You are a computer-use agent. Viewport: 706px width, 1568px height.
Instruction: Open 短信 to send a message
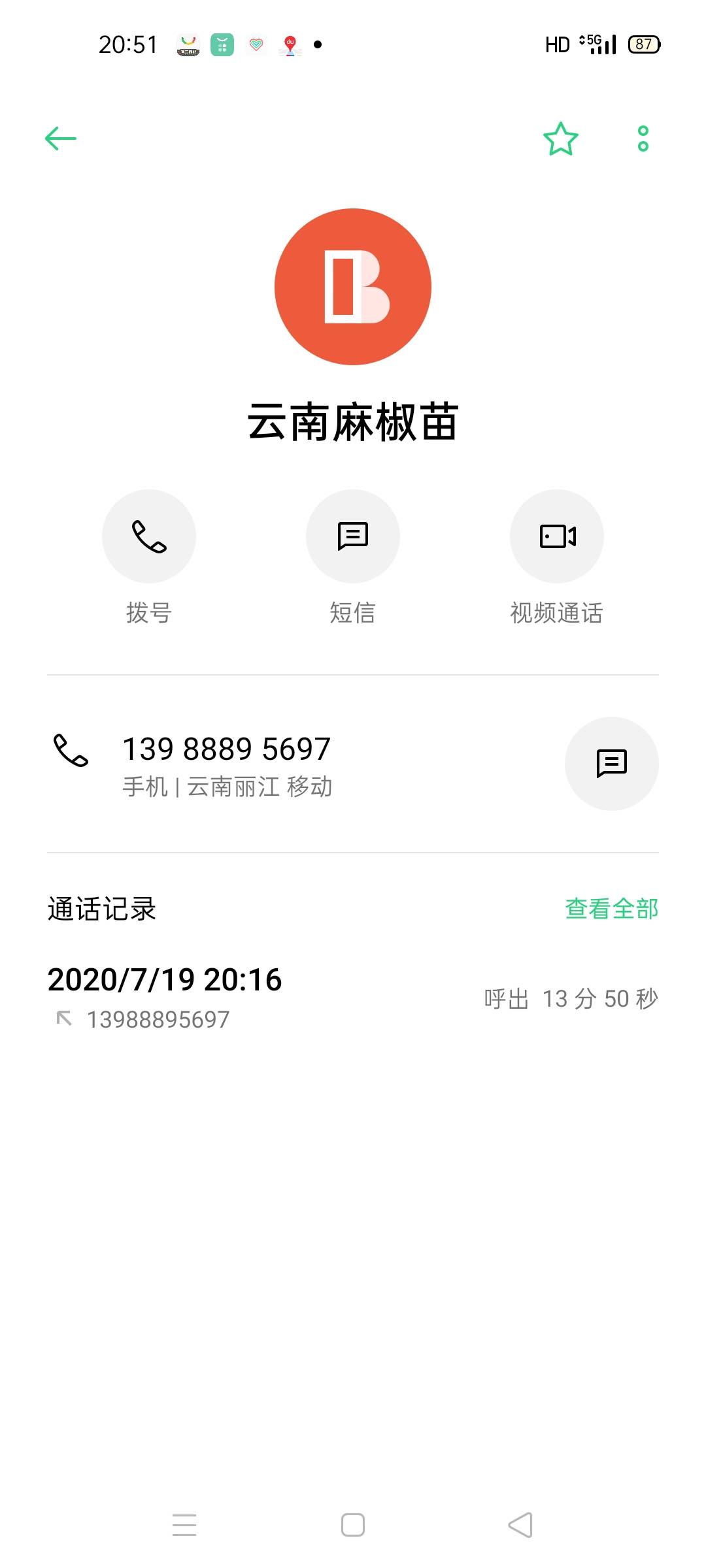pyautogui.click(x=353, y=536)
